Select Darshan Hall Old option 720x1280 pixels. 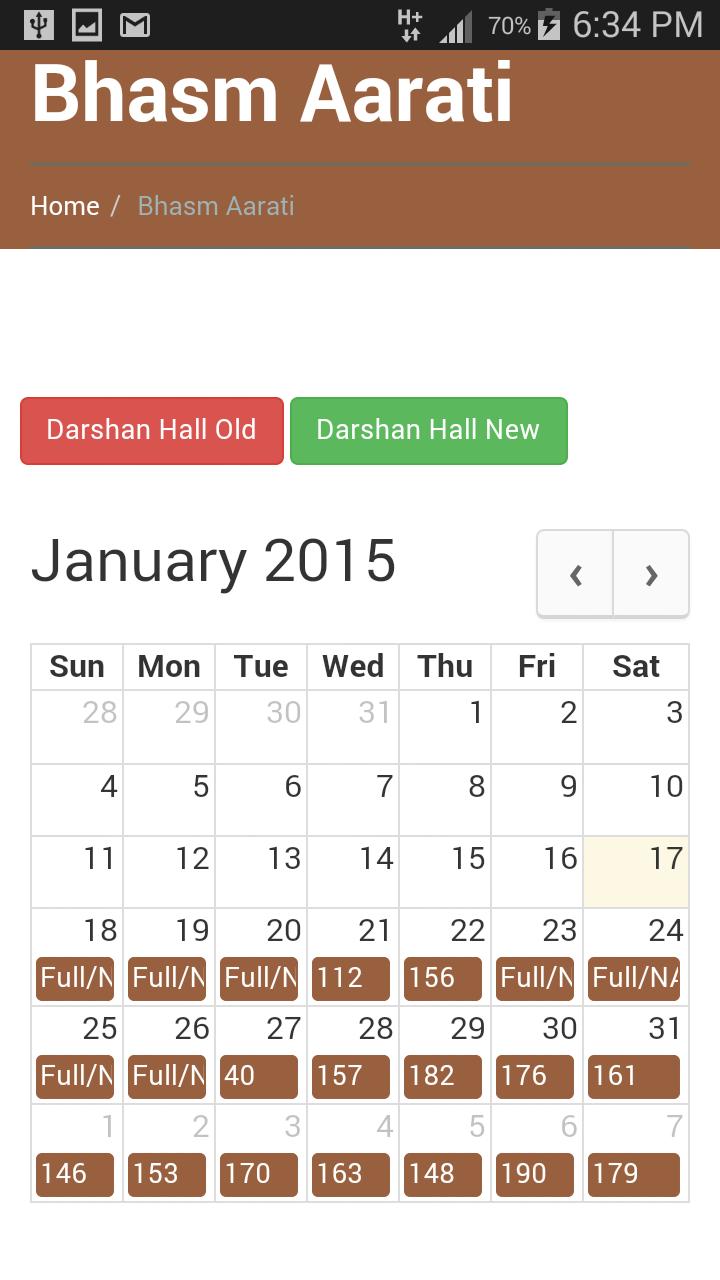coord(152,431)
